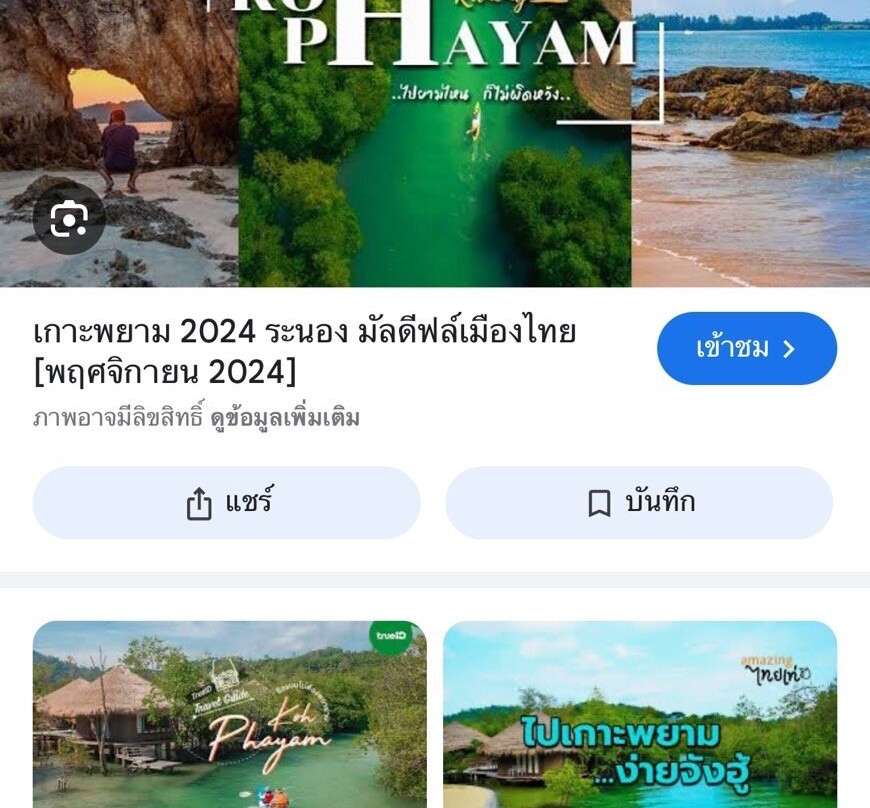Open the trueID Koh Phayam travel guide image
870x808 pixels.
[229, 714]
